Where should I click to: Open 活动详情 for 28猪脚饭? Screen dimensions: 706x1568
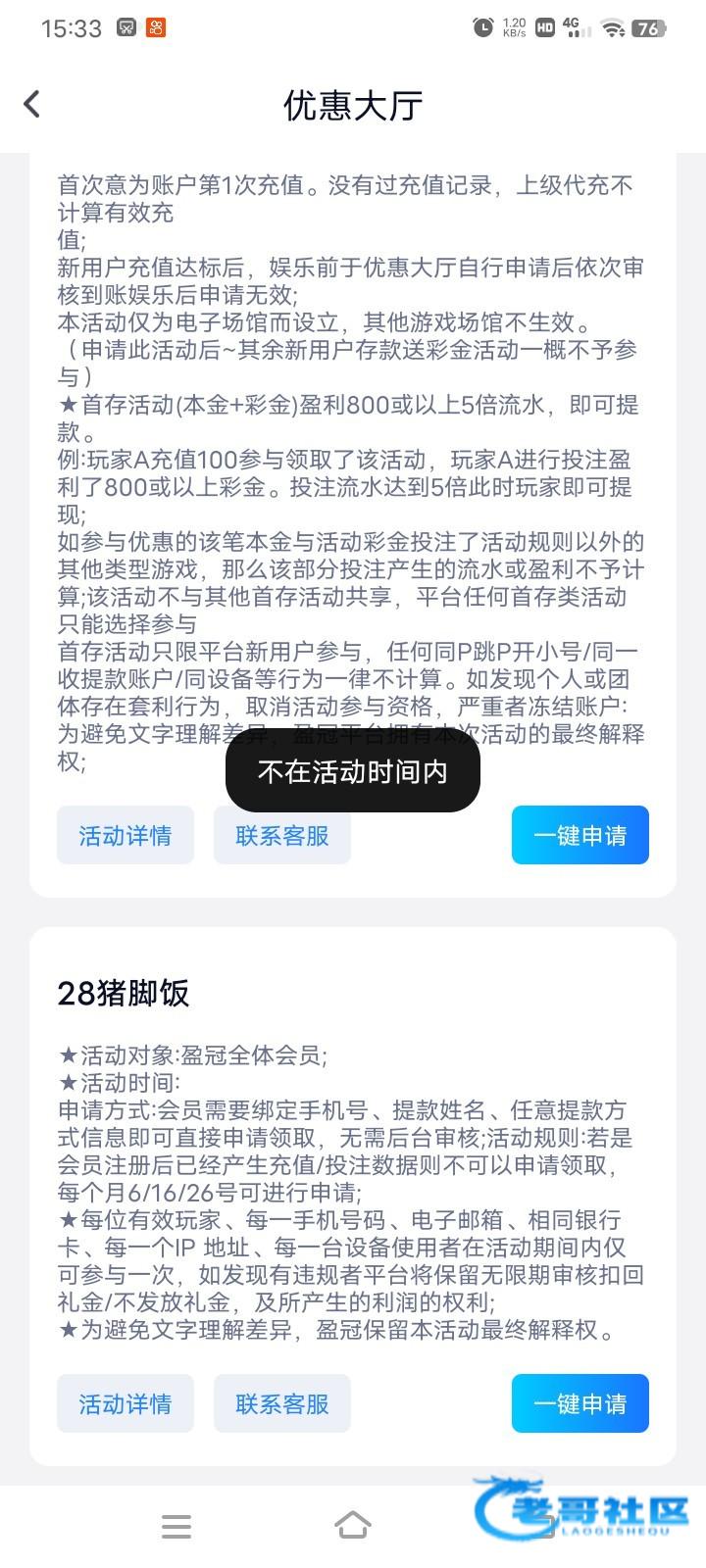126,1403
